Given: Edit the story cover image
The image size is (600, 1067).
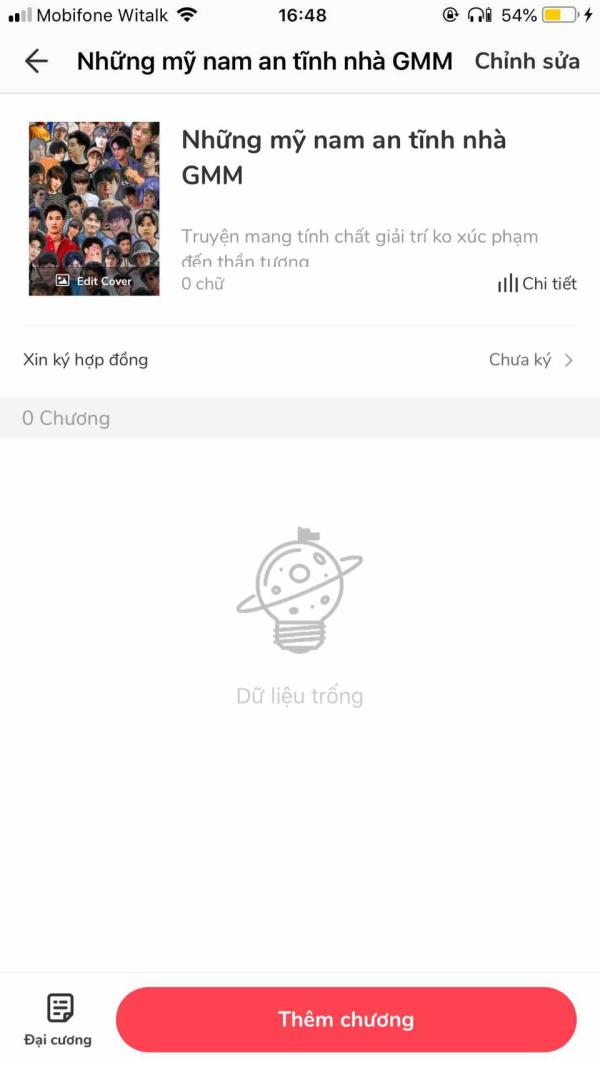Looking at the screenshot, I should 94,281.
